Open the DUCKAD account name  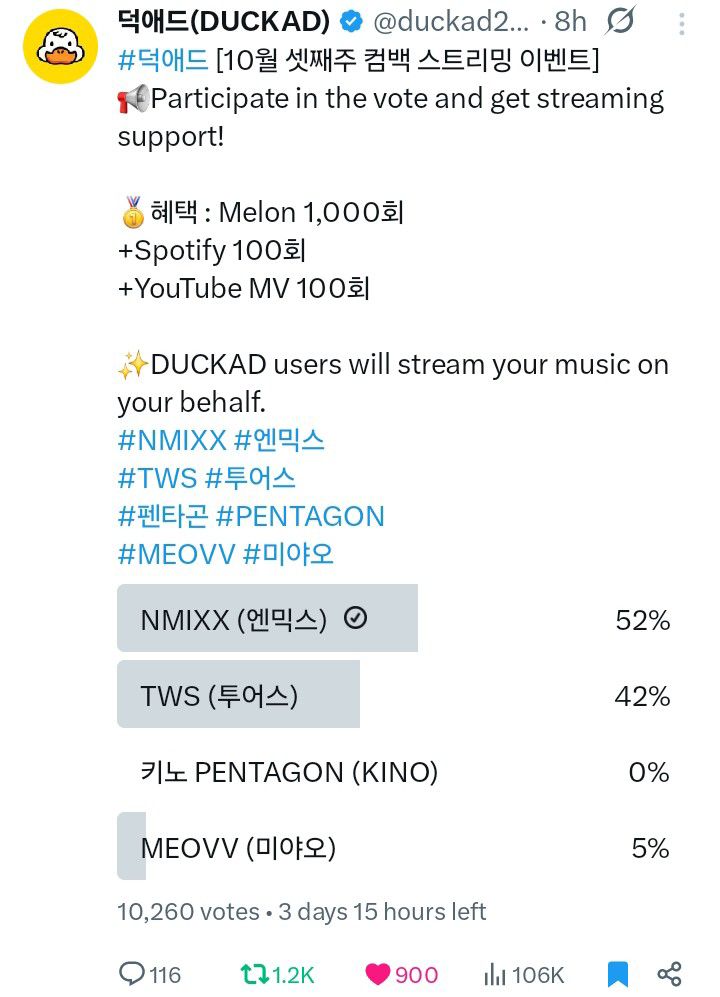(x=223, y=20)
